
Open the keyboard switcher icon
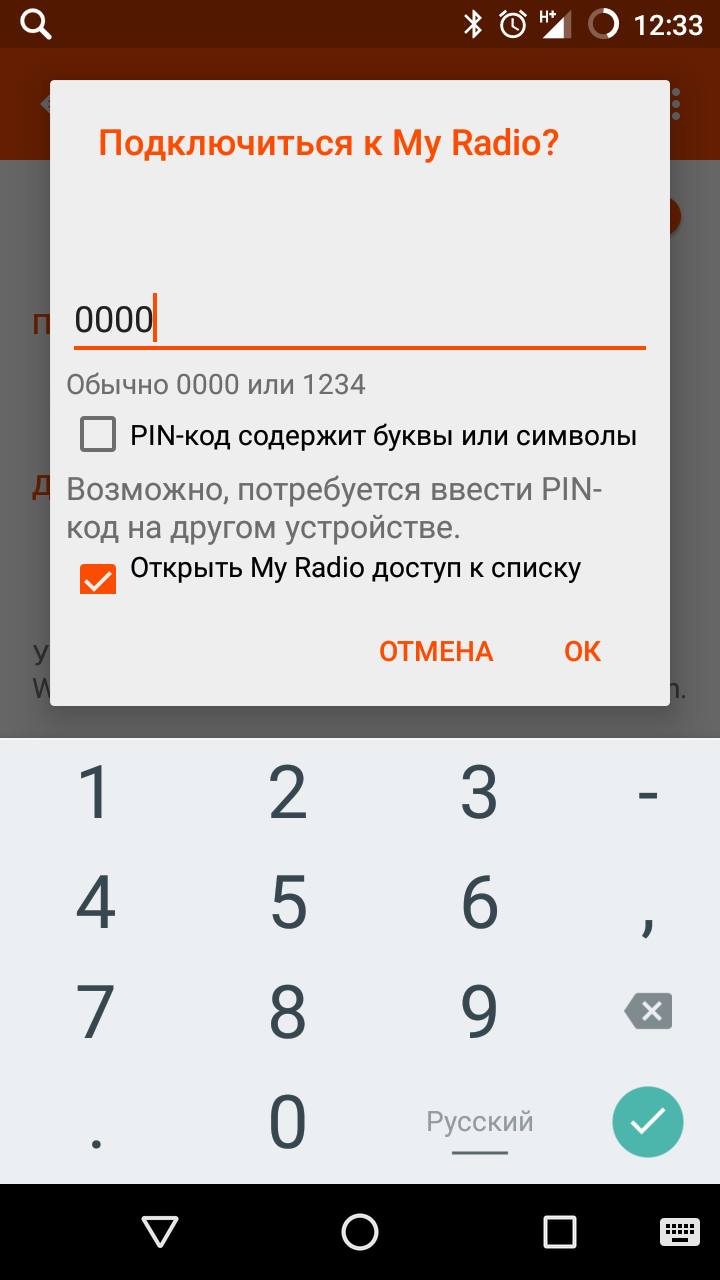(x=679, y=1232)
